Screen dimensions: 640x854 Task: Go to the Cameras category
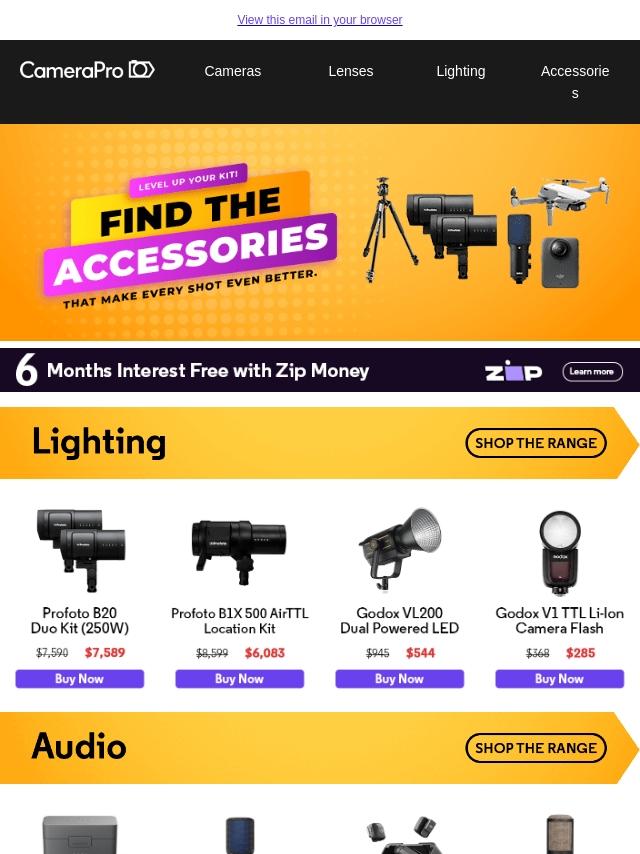point(233,71)
